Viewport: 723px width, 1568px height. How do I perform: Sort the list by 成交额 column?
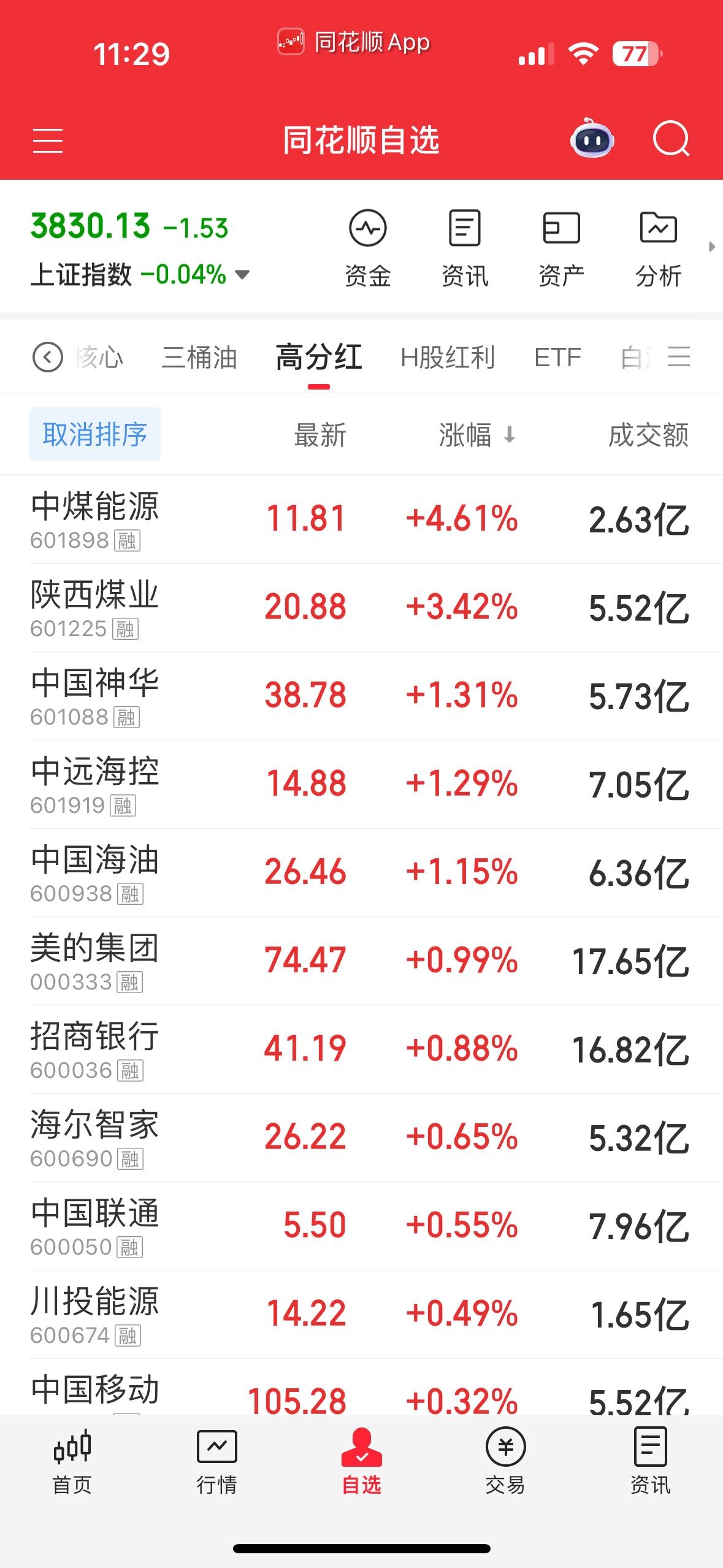pyautogui.click(x=648, y=435)
